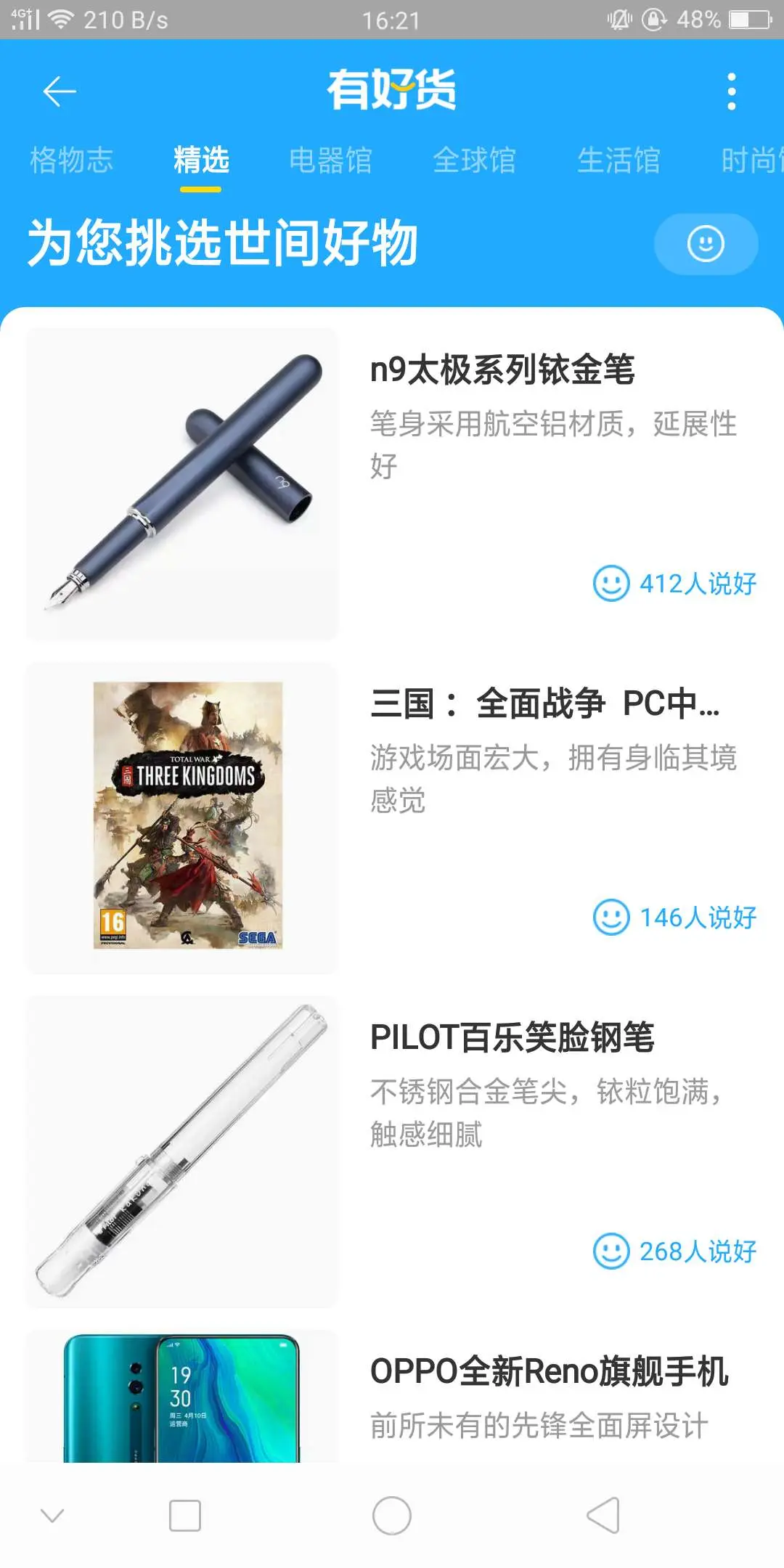This screenshot has height=1568, width=784.
Task: Tap the 146人说好 smiley
Action: coord(611,918)
